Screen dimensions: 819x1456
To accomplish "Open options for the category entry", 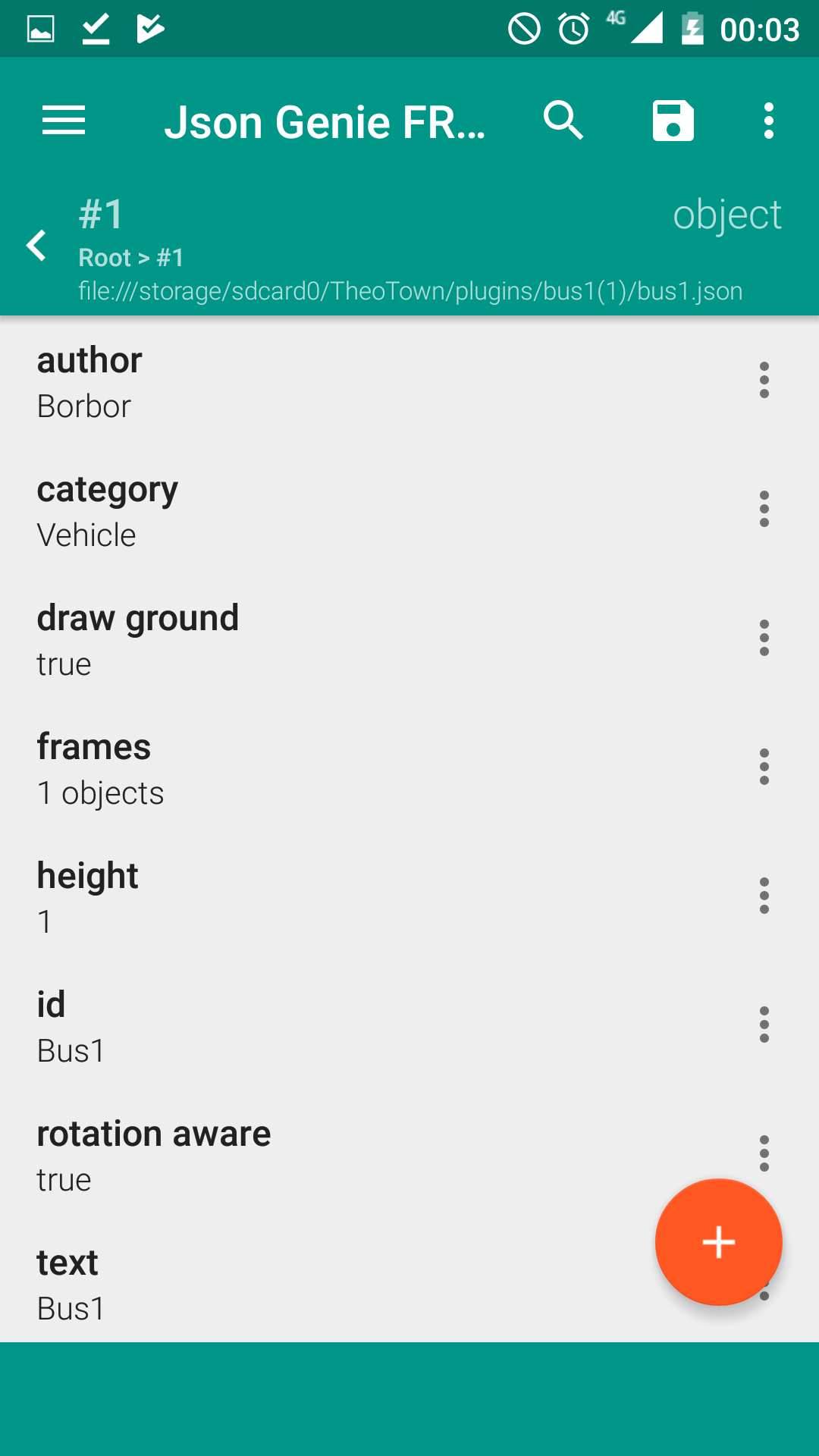I will pos(764,509).
